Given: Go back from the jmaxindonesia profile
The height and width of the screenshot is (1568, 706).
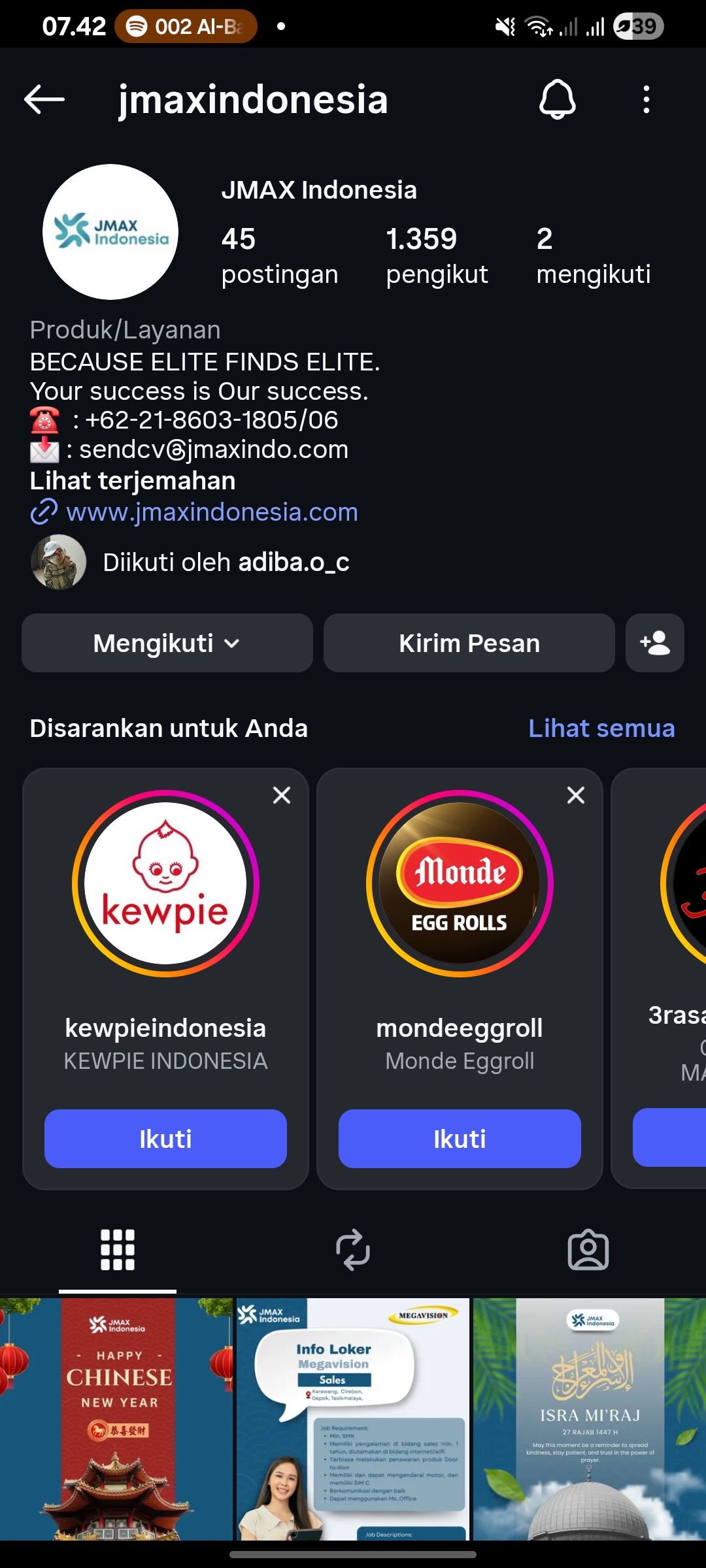Looking at the screenshot, I should tap(44, 99).
